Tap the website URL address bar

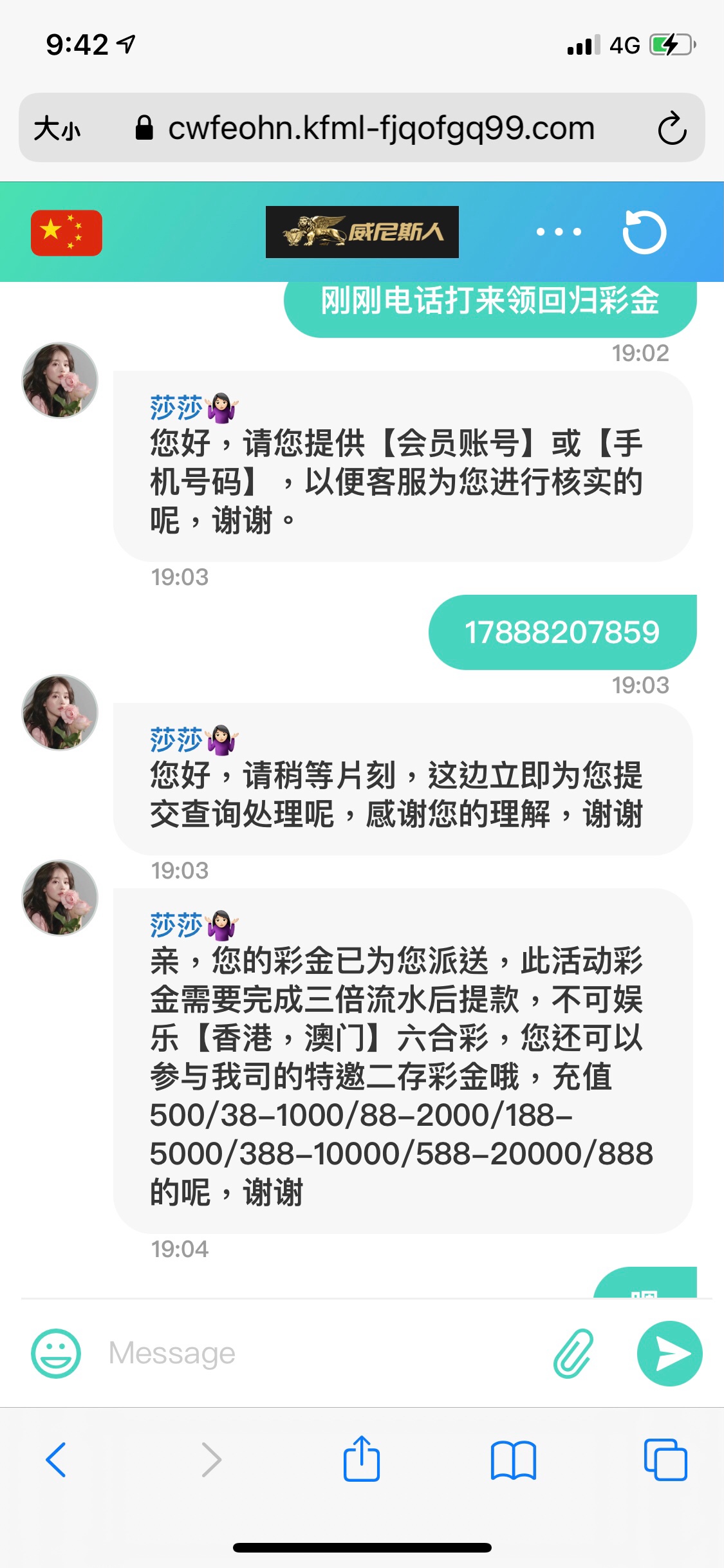[380, 128]
